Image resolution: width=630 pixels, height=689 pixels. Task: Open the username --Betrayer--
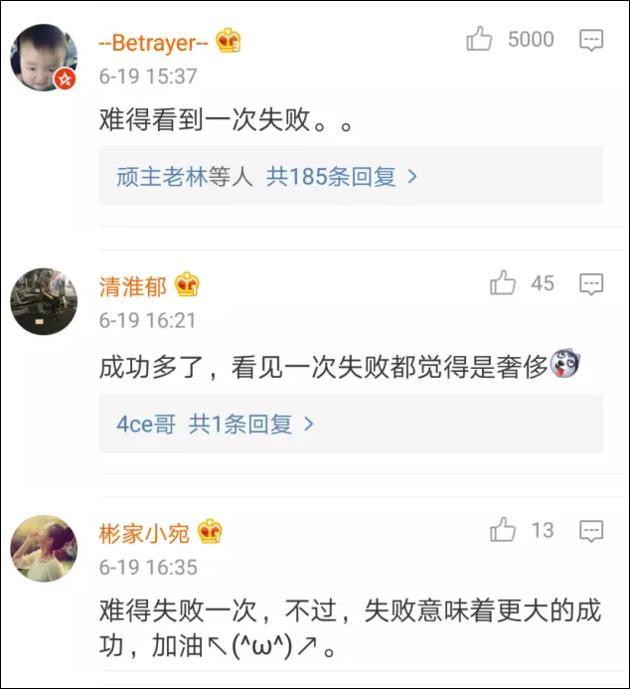pyautogui.click(x=153, y=43)
